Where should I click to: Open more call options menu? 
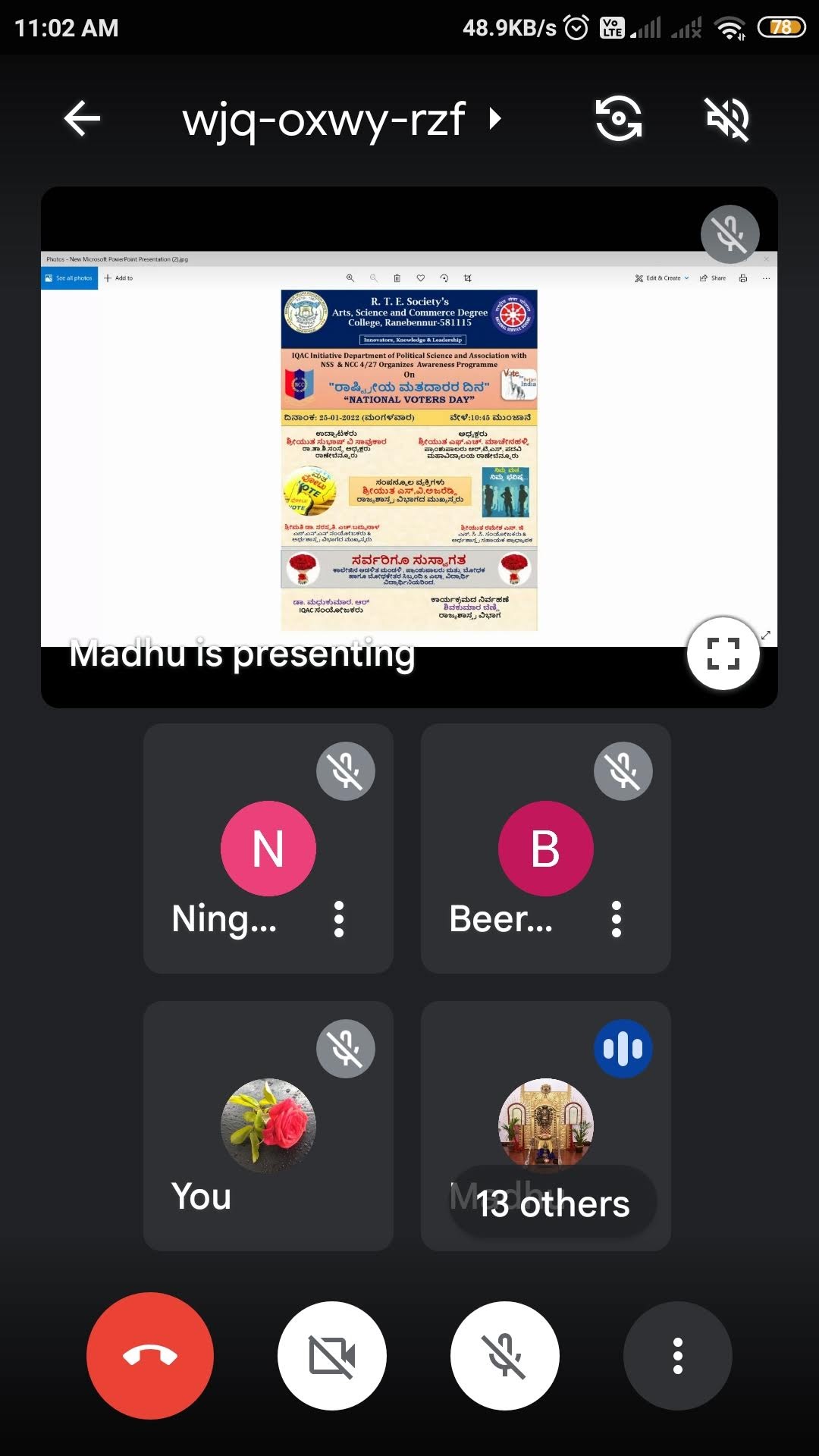point(678,1356)
